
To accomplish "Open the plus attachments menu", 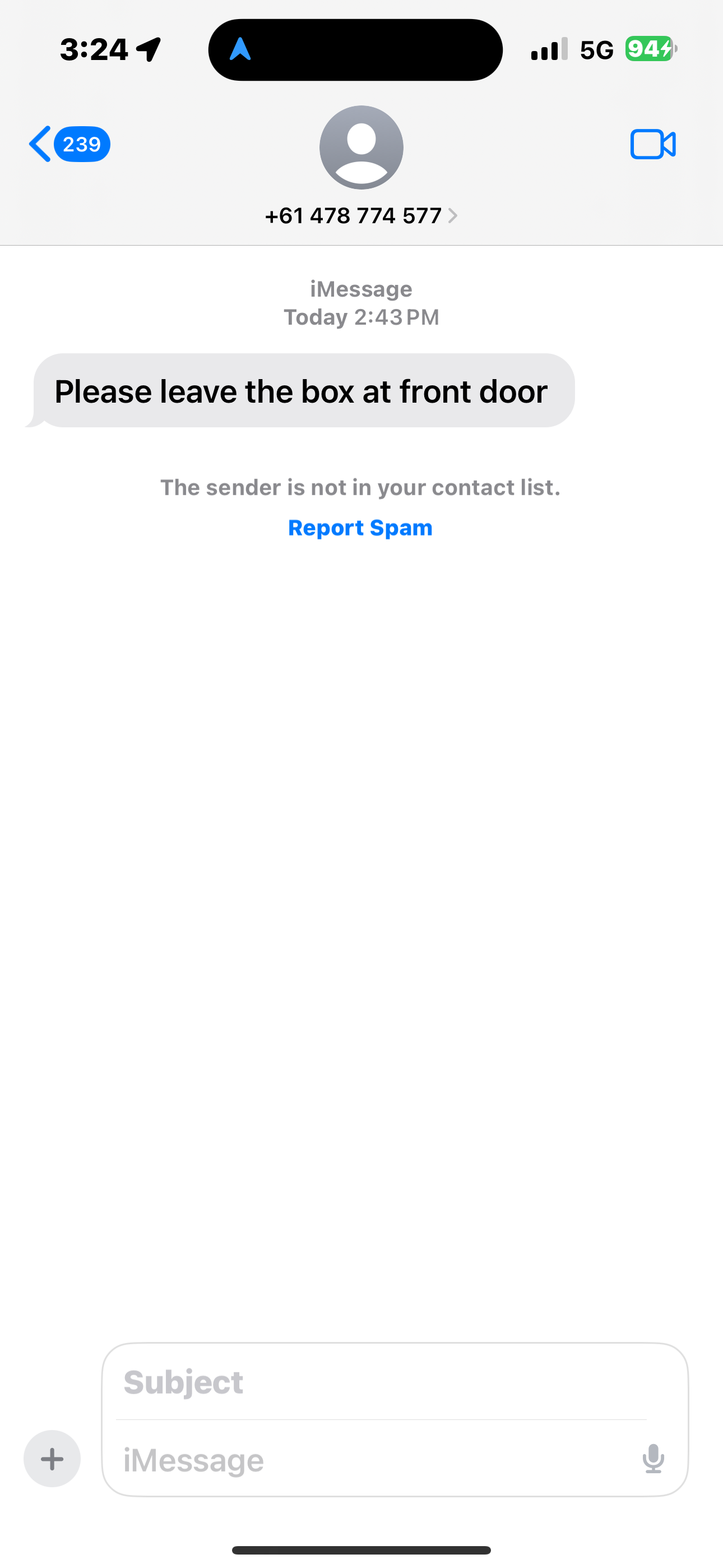I will [52, 1459].
